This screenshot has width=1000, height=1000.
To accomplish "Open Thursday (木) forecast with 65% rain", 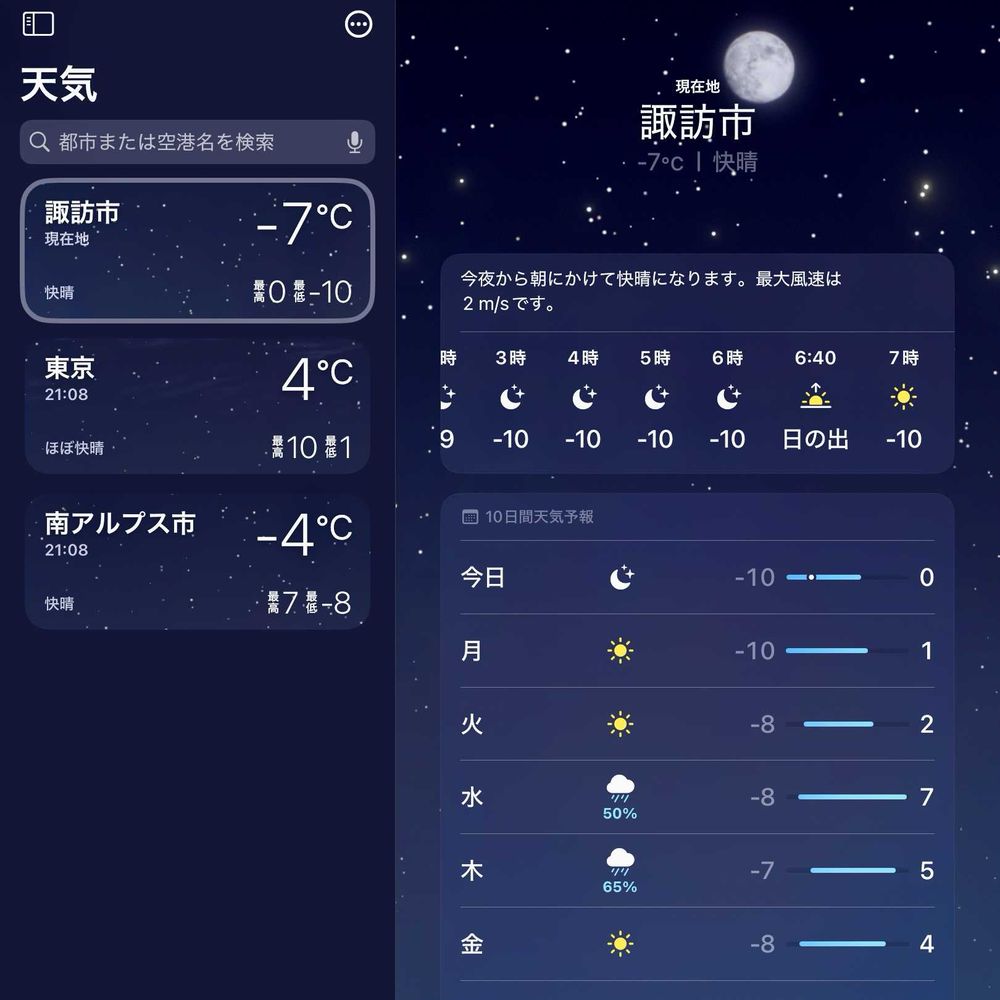I will (697, 871).
